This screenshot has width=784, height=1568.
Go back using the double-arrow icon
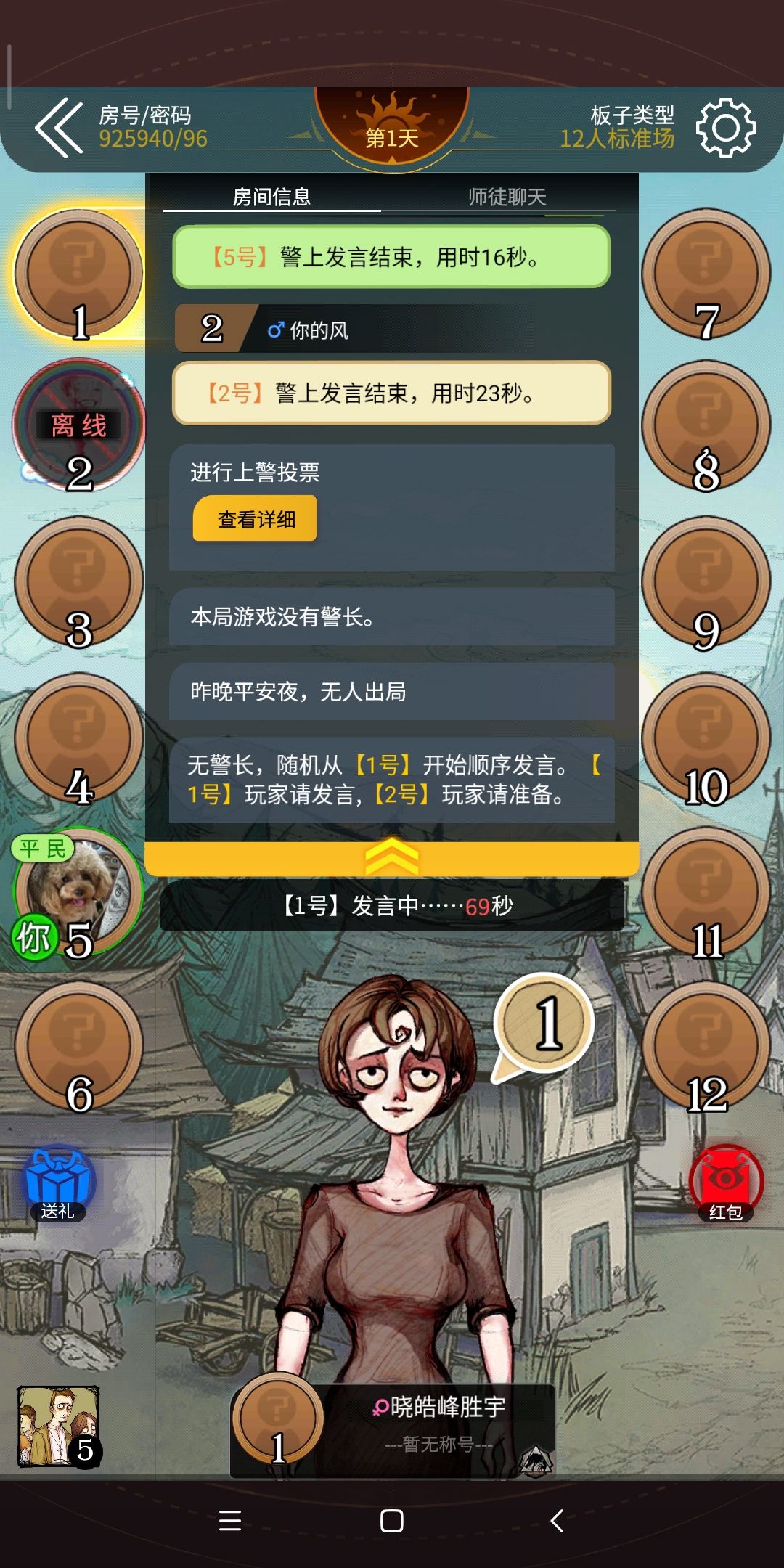tap(59, 128)
